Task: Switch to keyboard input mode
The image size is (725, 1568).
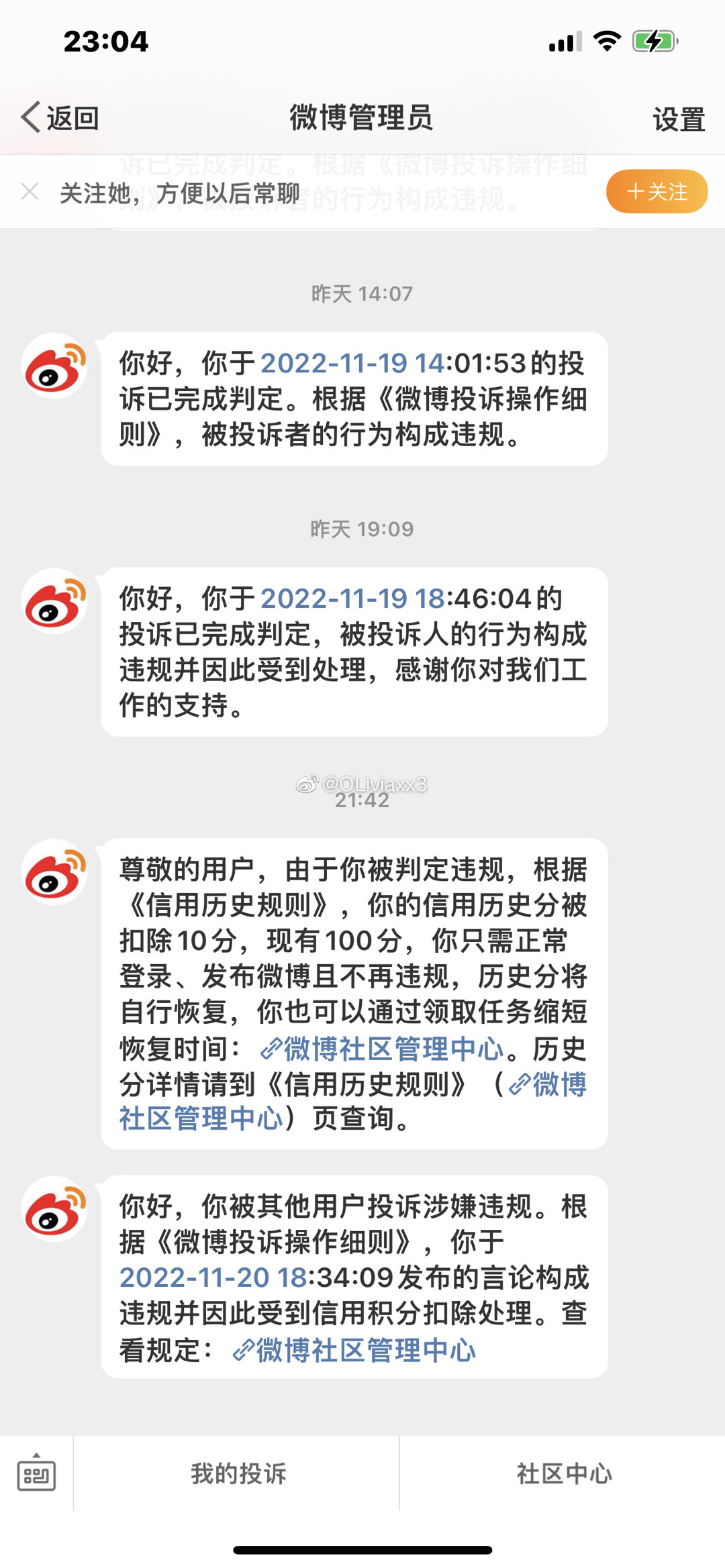Action: pyautogui.click(x=36, y=1473)
